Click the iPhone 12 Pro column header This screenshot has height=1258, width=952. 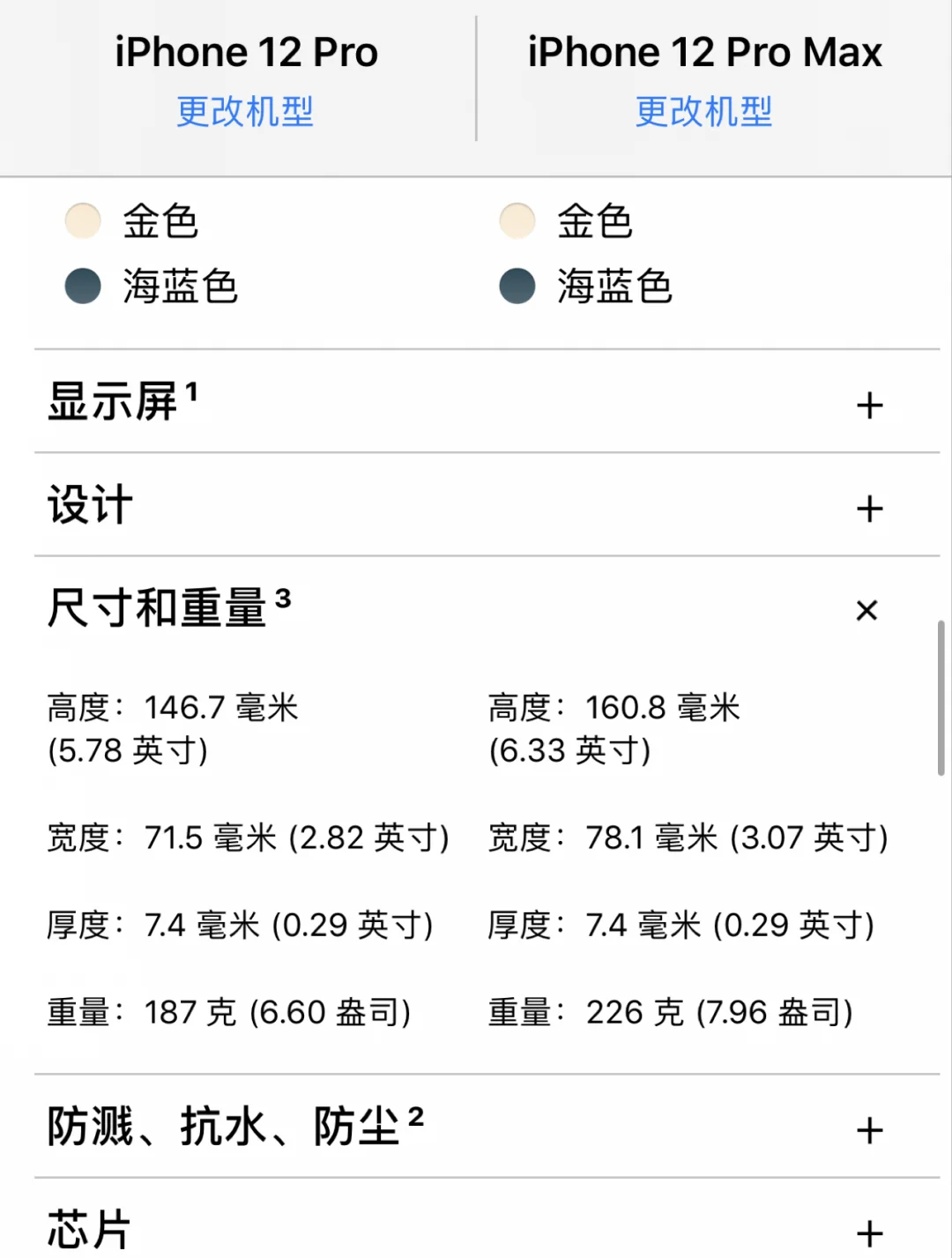[246, 51]
